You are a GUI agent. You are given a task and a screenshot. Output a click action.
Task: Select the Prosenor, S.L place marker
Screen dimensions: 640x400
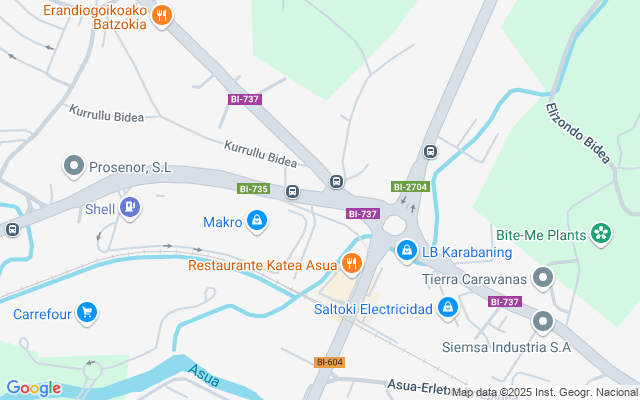pos(73,166)
